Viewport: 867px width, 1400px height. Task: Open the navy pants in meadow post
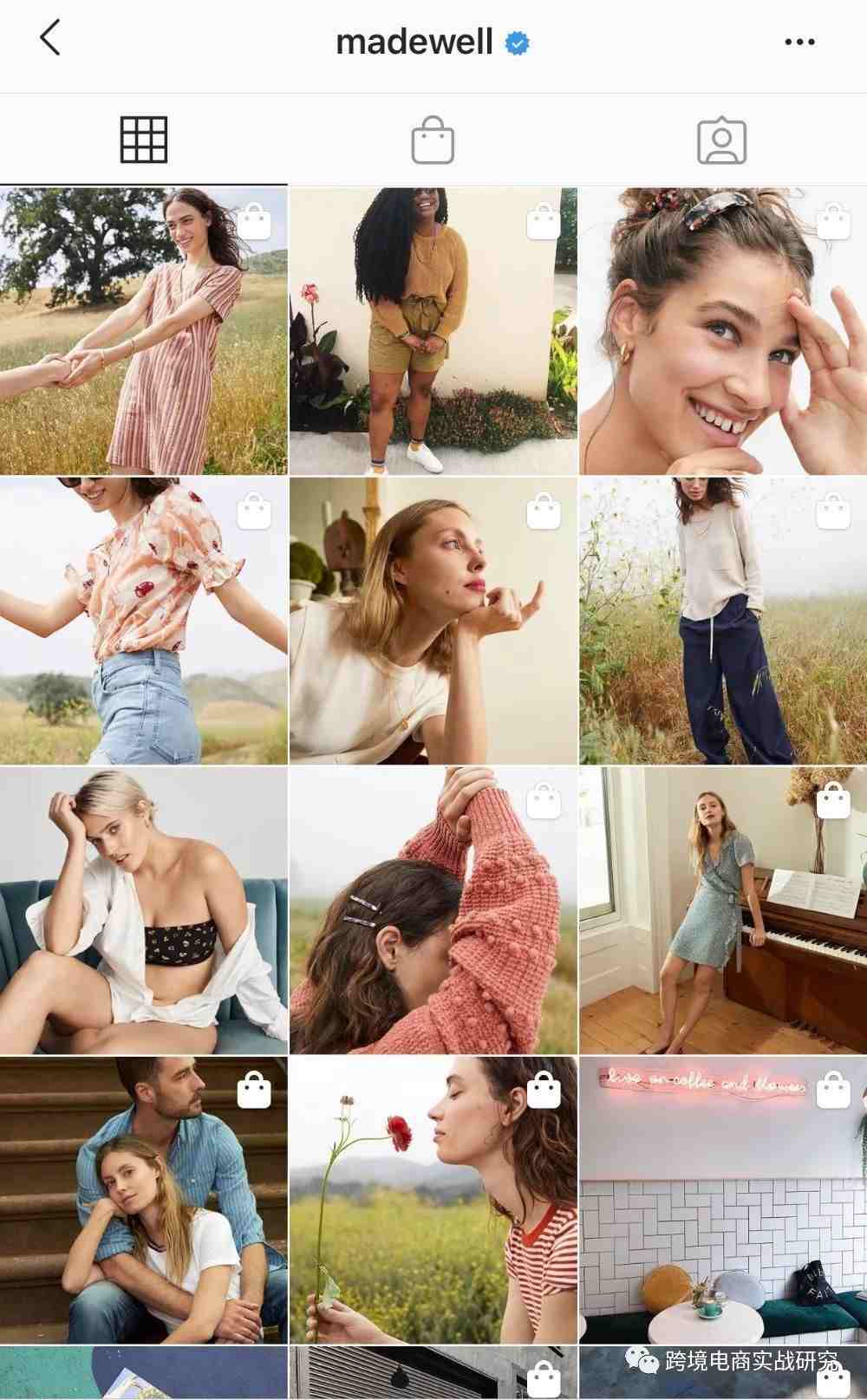click(x=722, y=621)
